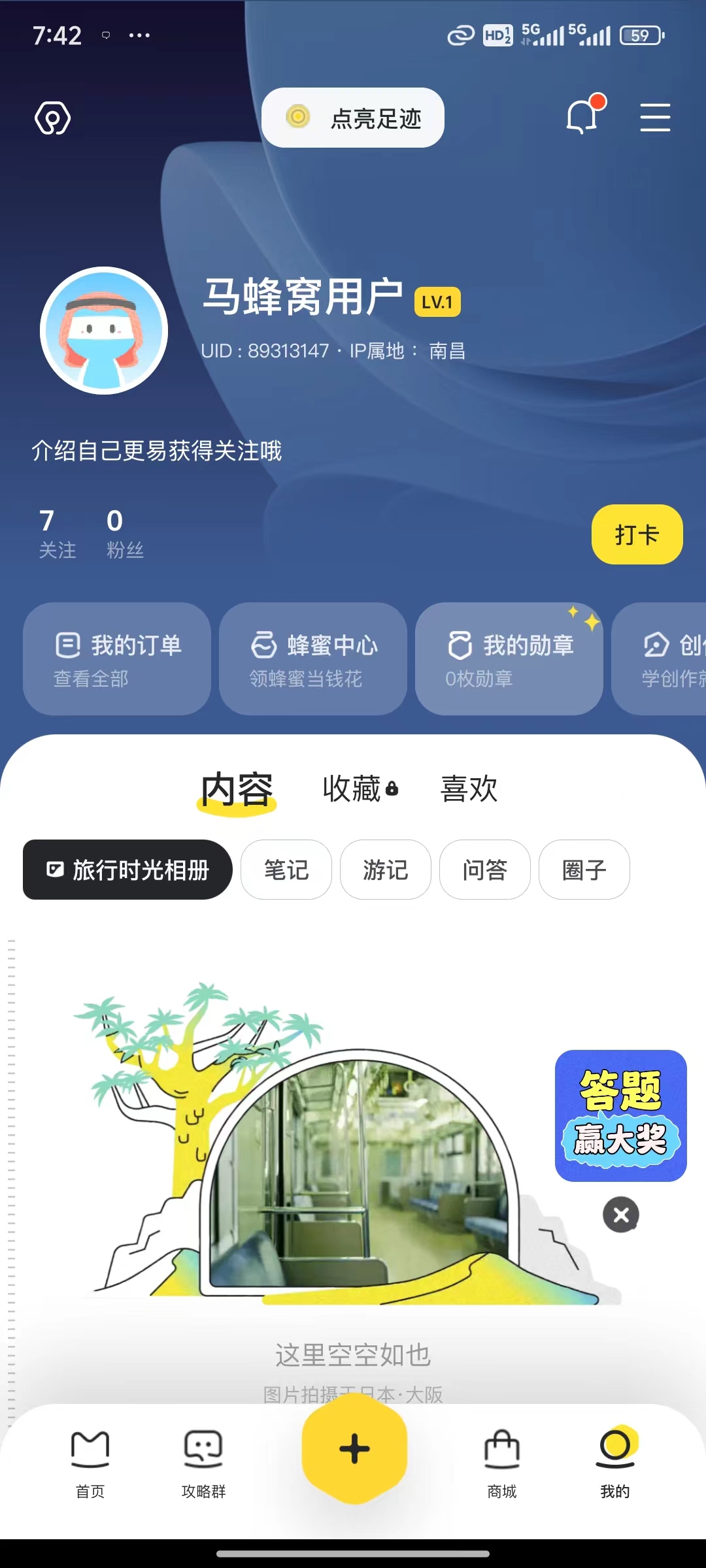Open the 我的订单 orders card
The width and height of the screenshot is (706, 1568).
(117, 659)
